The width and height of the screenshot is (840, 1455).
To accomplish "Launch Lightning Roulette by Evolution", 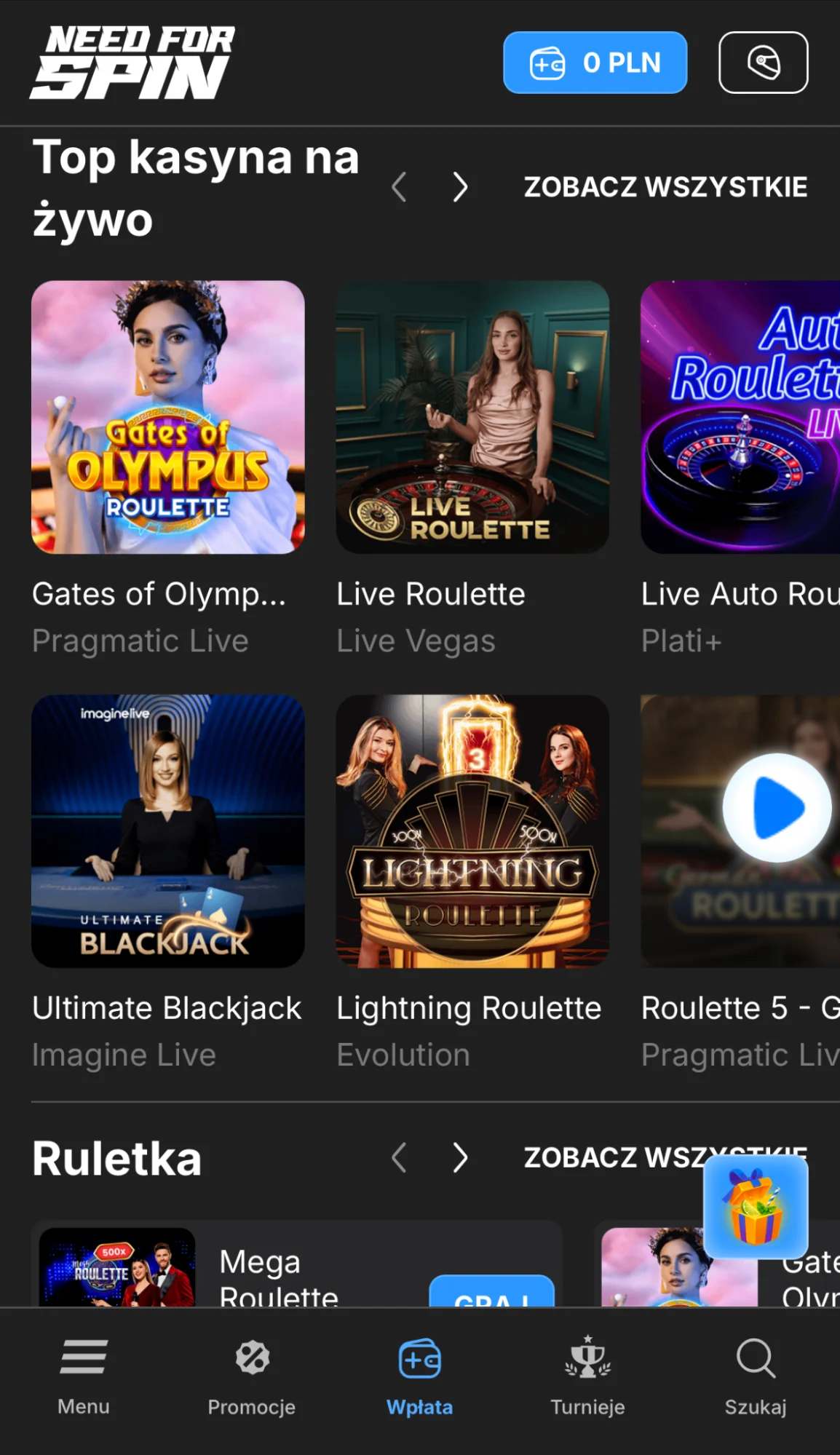I will (x=472, y=831).
